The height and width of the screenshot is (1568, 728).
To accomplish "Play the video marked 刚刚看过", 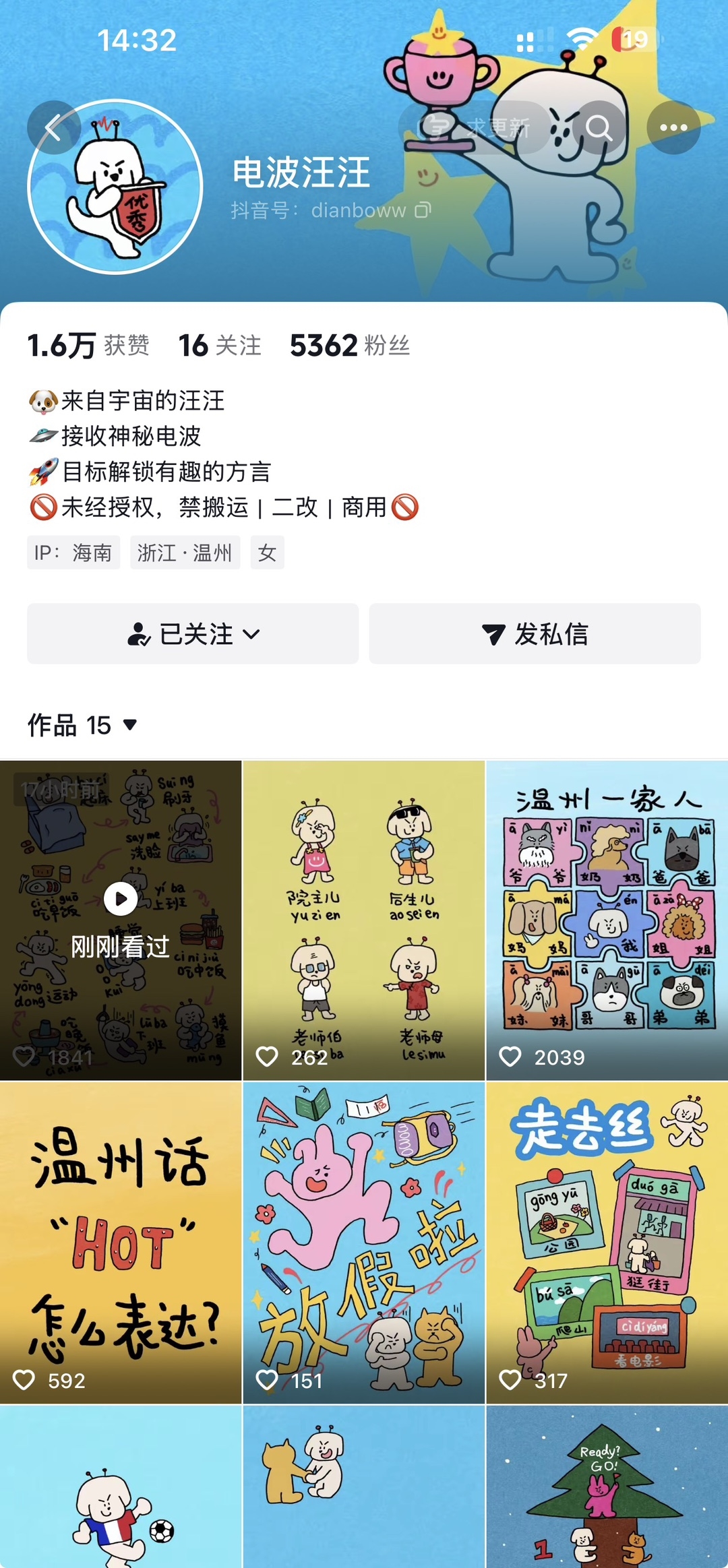I will (121, 920).
